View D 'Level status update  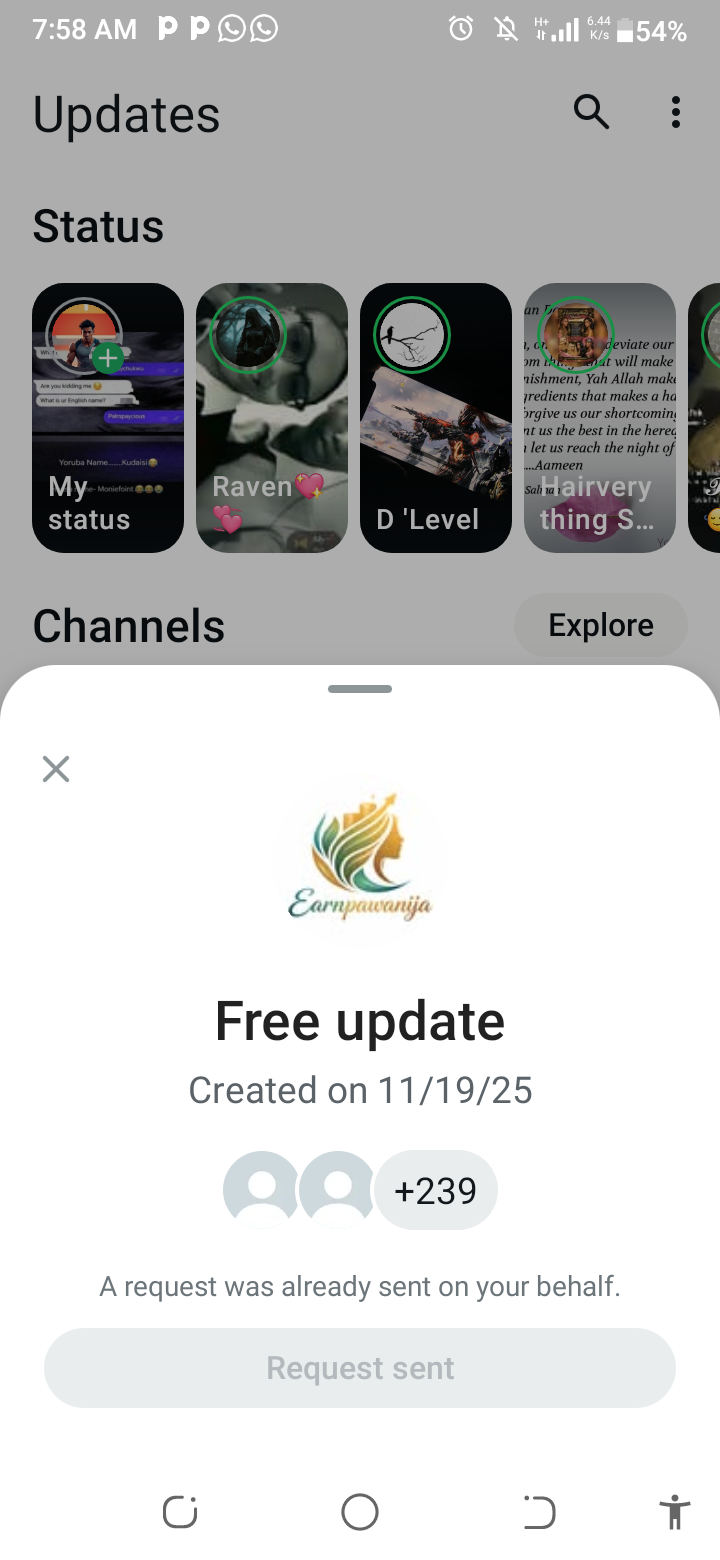tap(436, 418)
